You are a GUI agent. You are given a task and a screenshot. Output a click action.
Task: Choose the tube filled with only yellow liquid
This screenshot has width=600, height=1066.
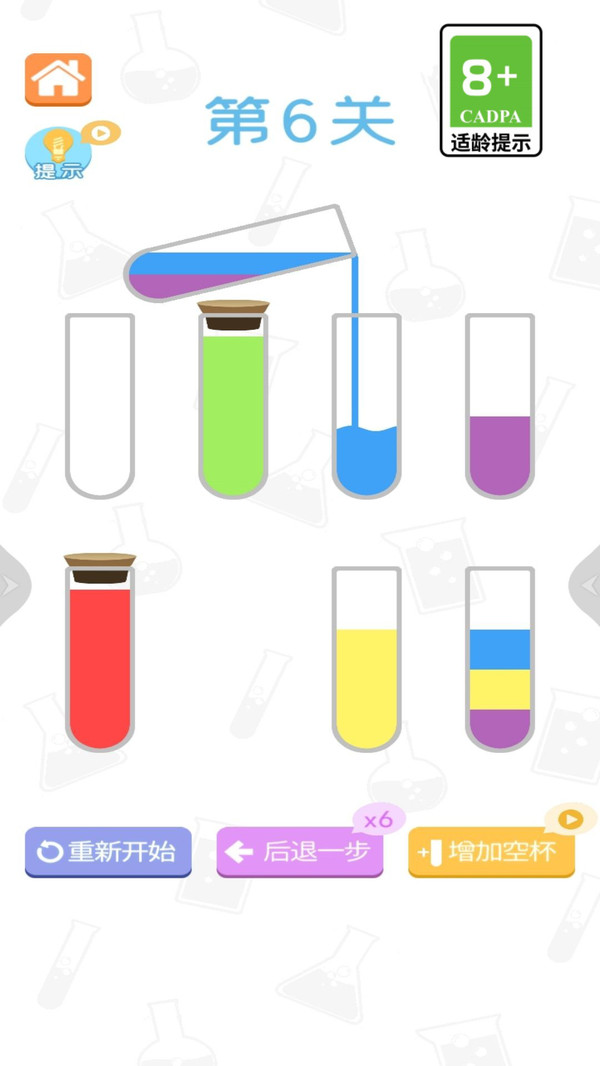(366, 659)
